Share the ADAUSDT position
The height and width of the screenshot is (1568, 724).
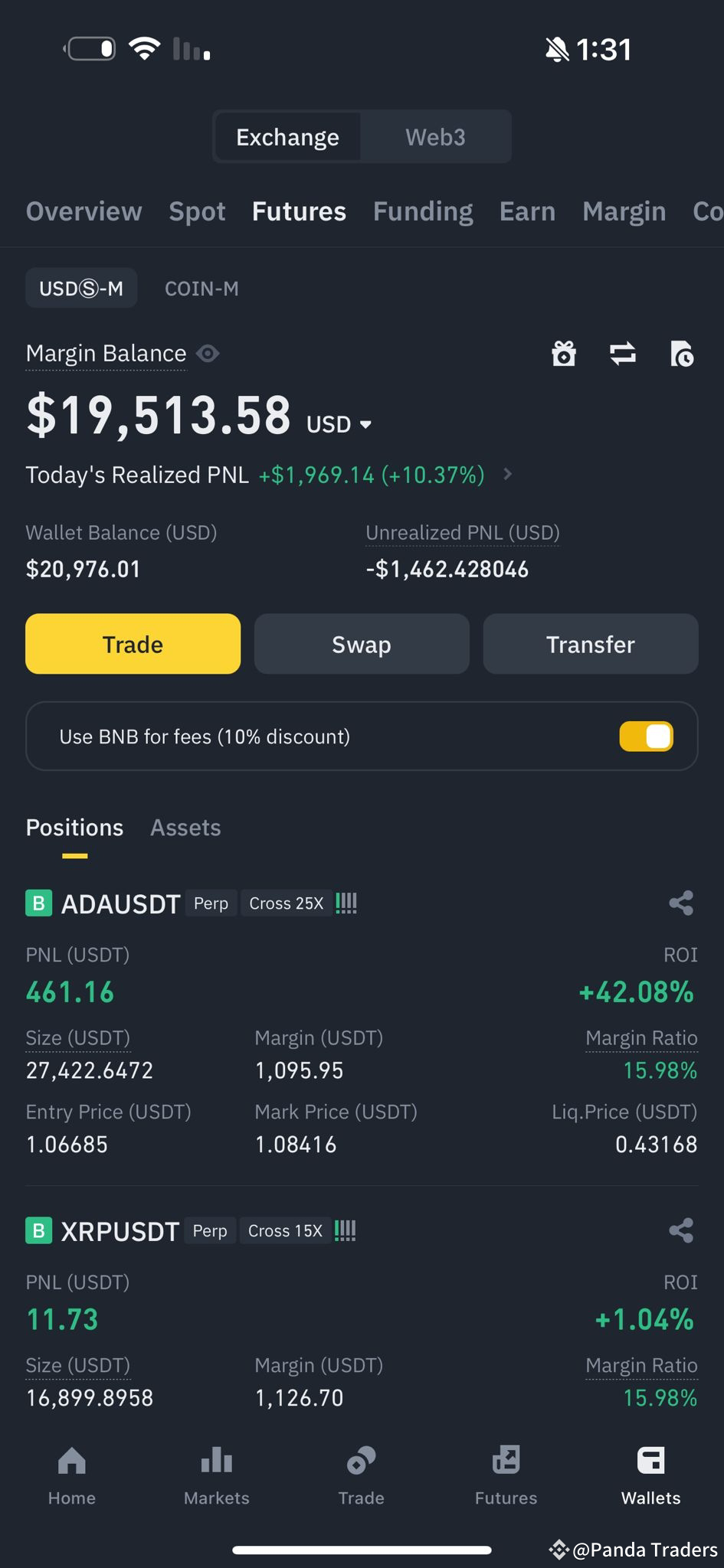[x=680, y=903]
